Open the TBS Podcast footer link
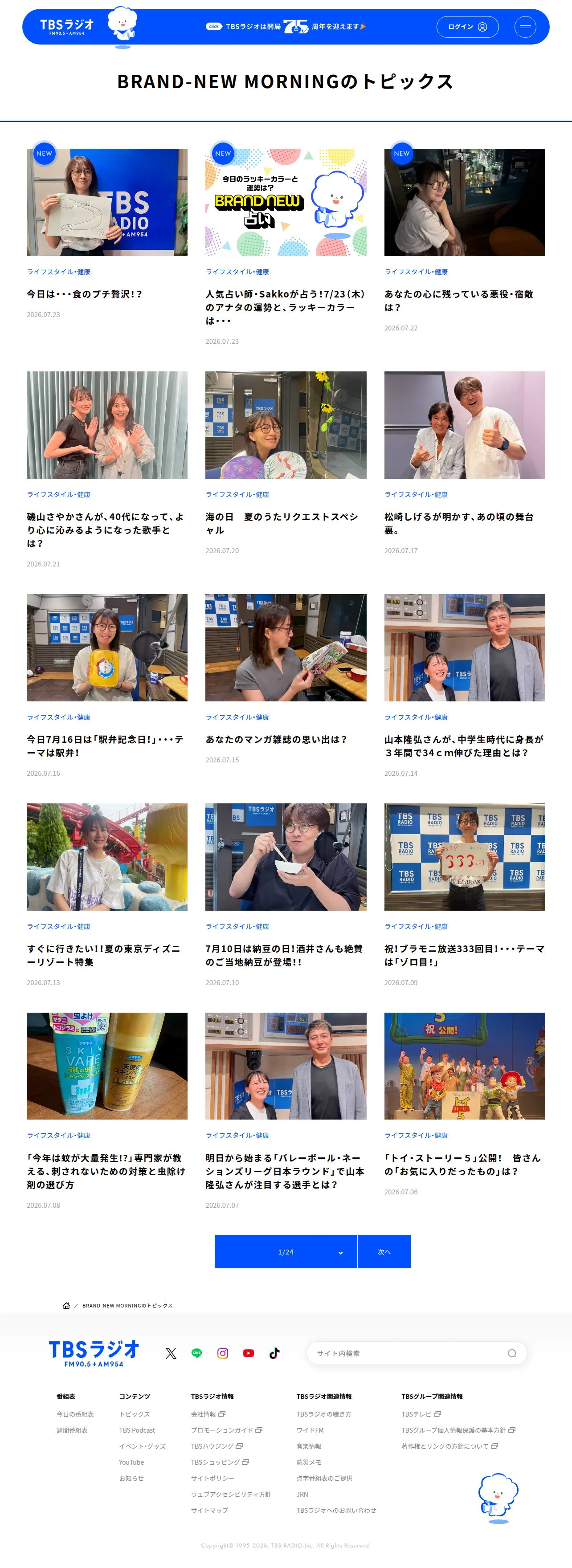Image resolution: width=572 pixels, height=1568 pixels. [x=137, y=1430]
